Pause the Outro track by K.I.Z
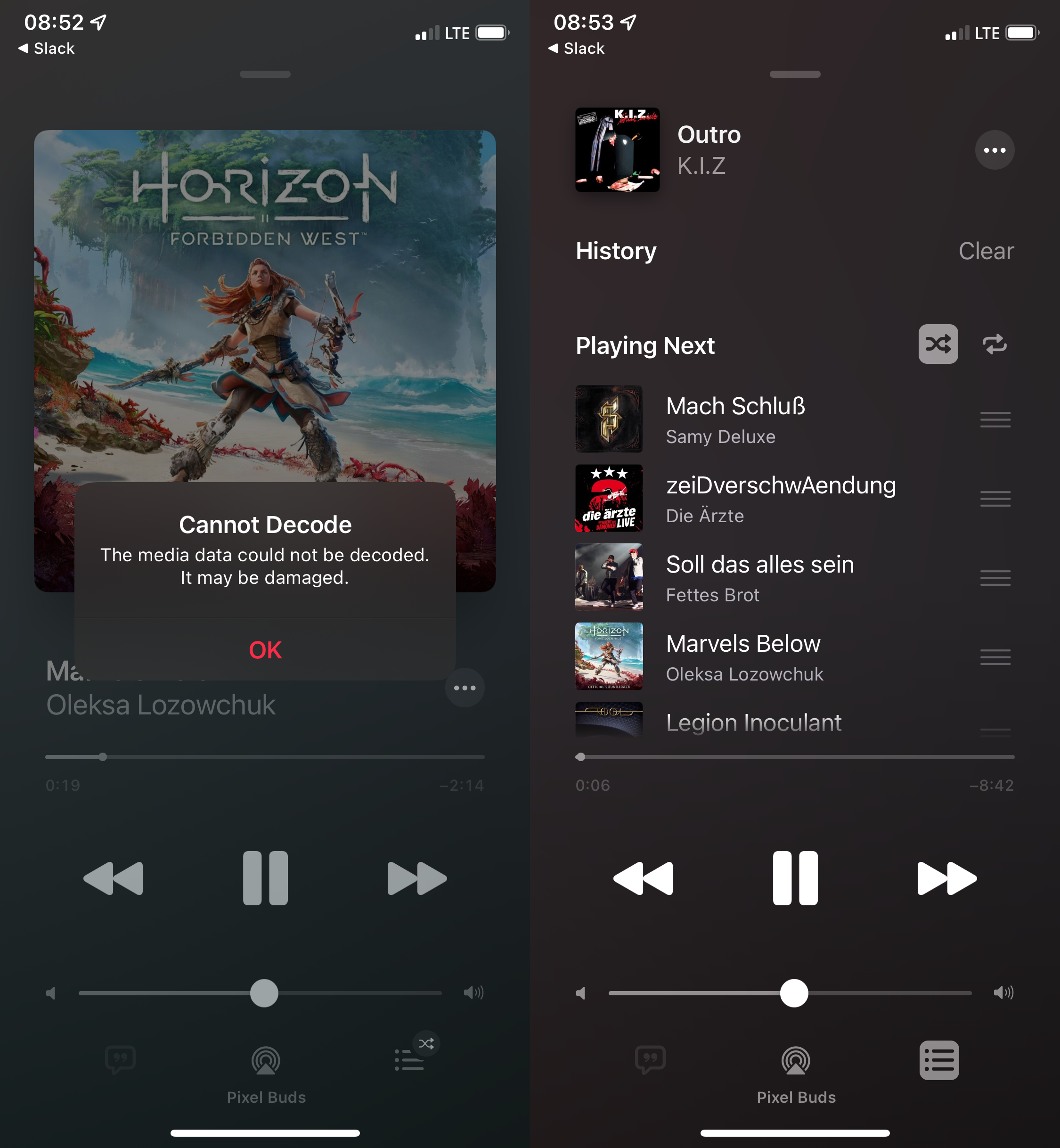1060x1148 pixels. [795, 878]
